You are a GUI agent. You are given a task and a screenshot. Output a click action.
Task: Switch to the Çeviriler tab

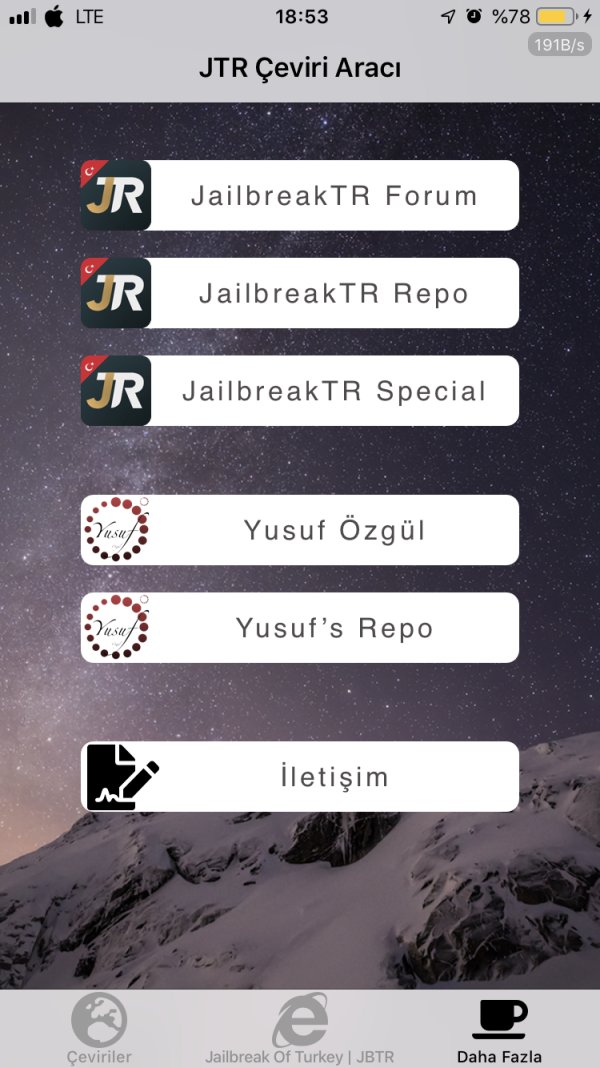click(99, 1029)
